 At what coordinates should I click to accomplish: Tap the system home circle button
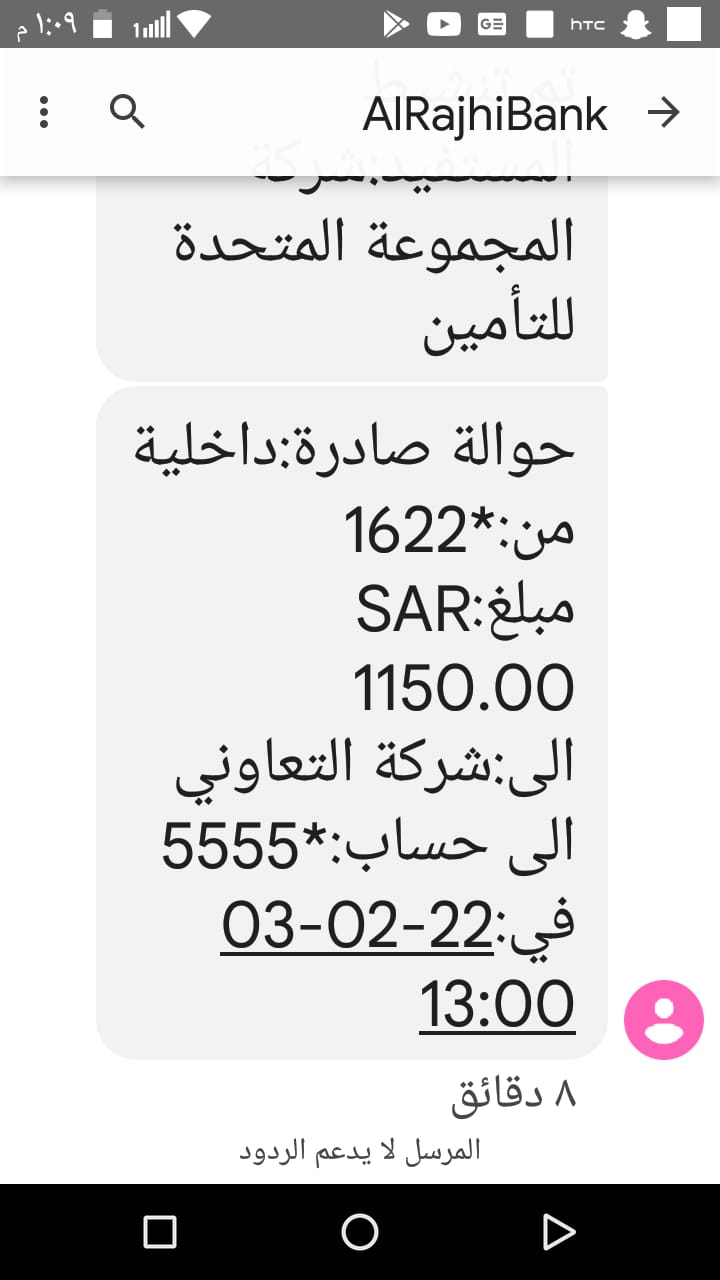[x=360, y=1232]
